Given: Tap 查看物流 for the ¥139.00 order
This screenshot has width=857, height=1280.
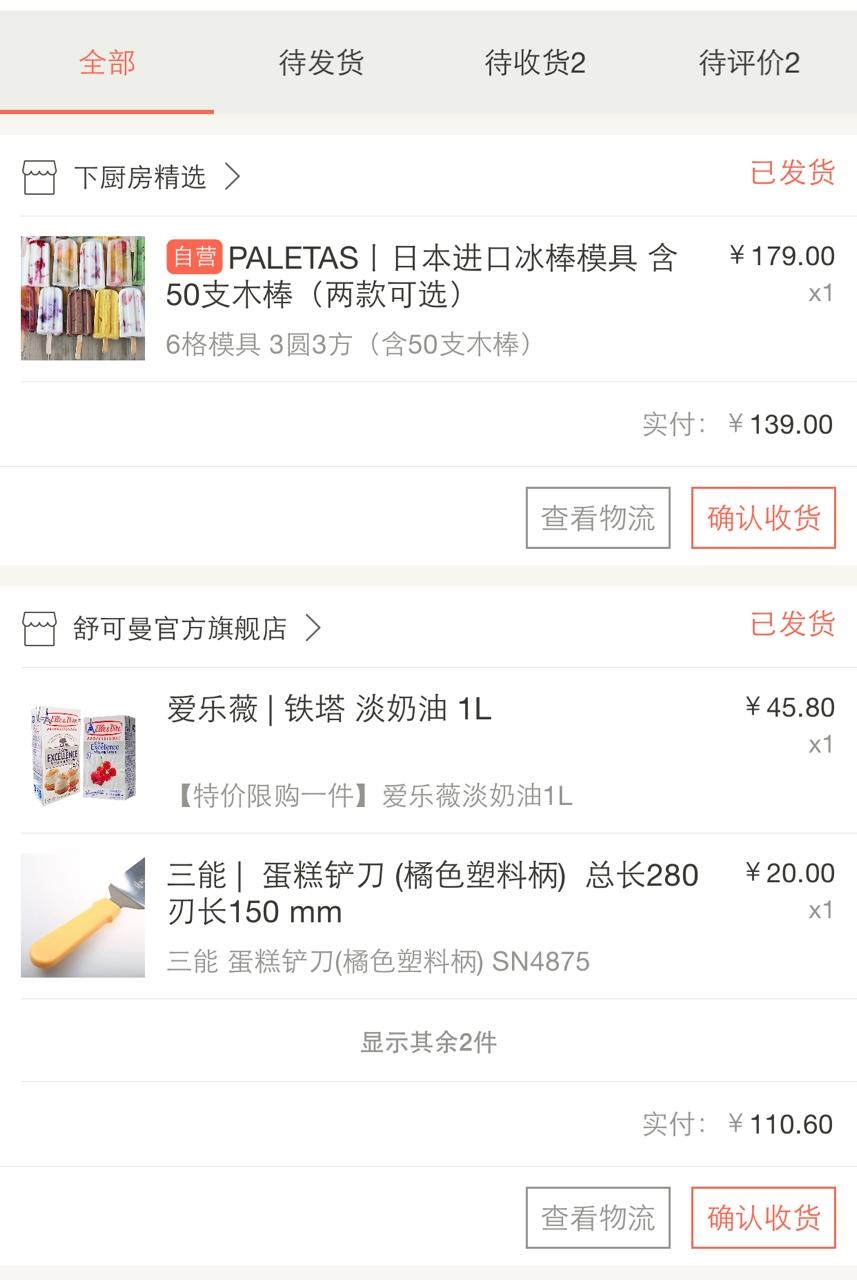Looking at the screenshot, I should coord(598,518).
